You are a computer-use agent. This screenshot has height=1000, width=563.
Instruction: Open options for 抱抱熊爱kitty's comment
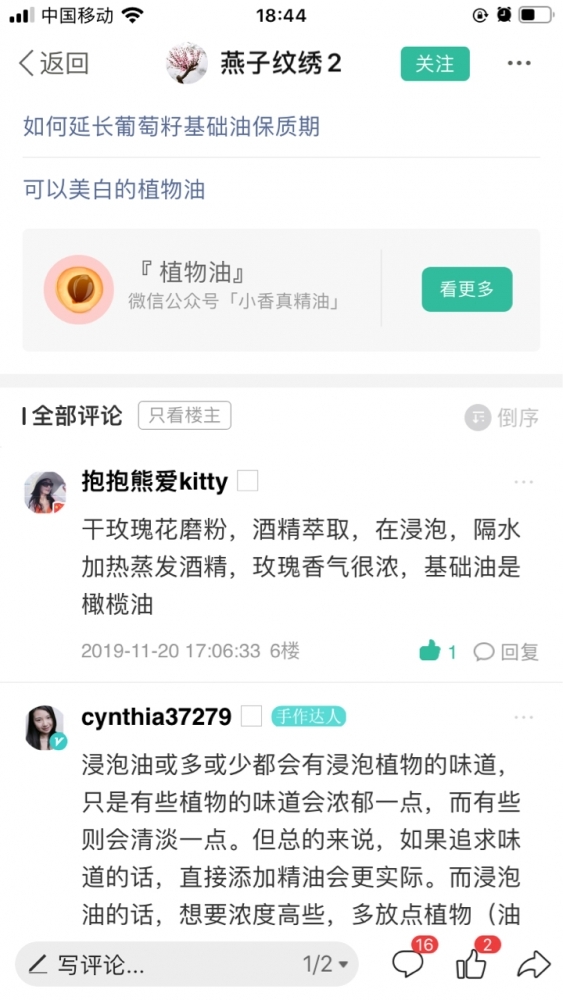(523, 482)
